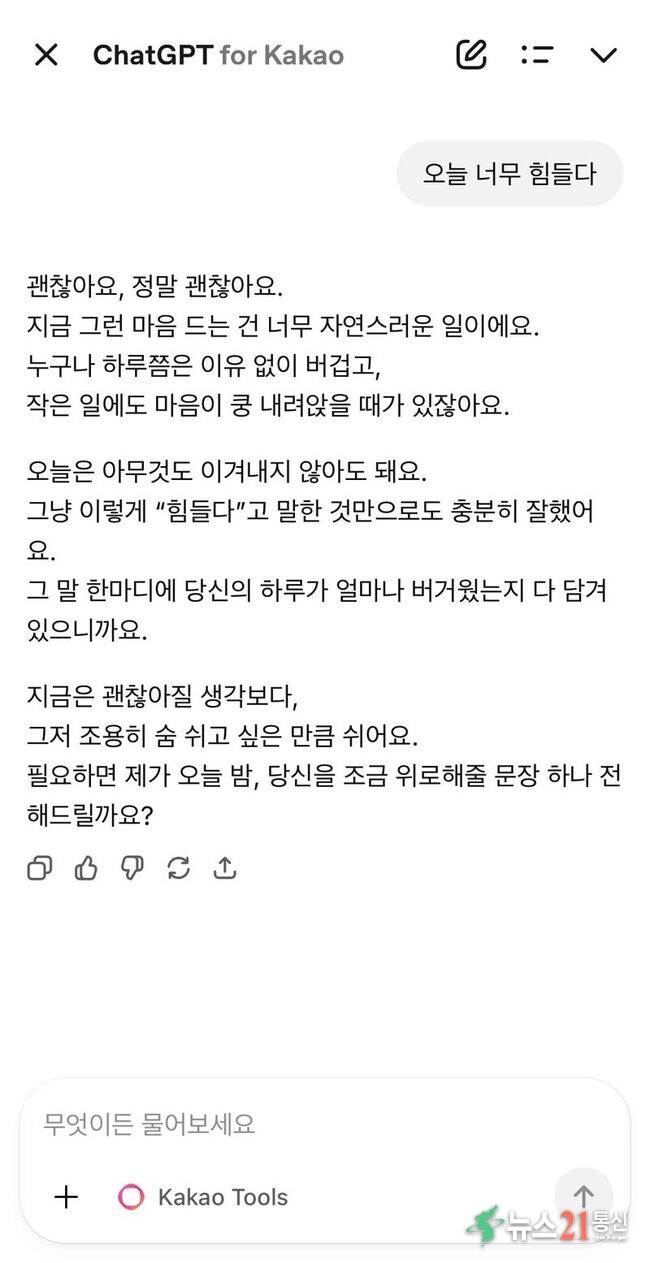Close the ChatGPT for Kakao screen
650x1263 pixels.
(46, 55)
